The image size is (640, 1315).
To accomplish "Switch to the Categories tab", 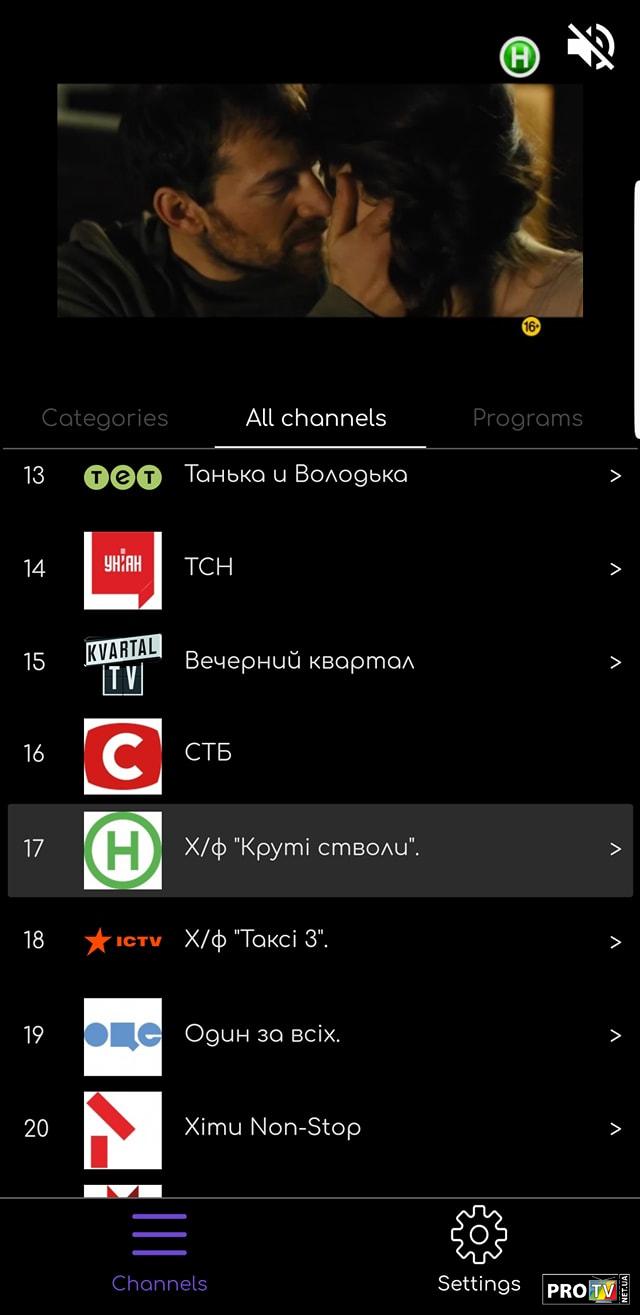I will 105,418.
